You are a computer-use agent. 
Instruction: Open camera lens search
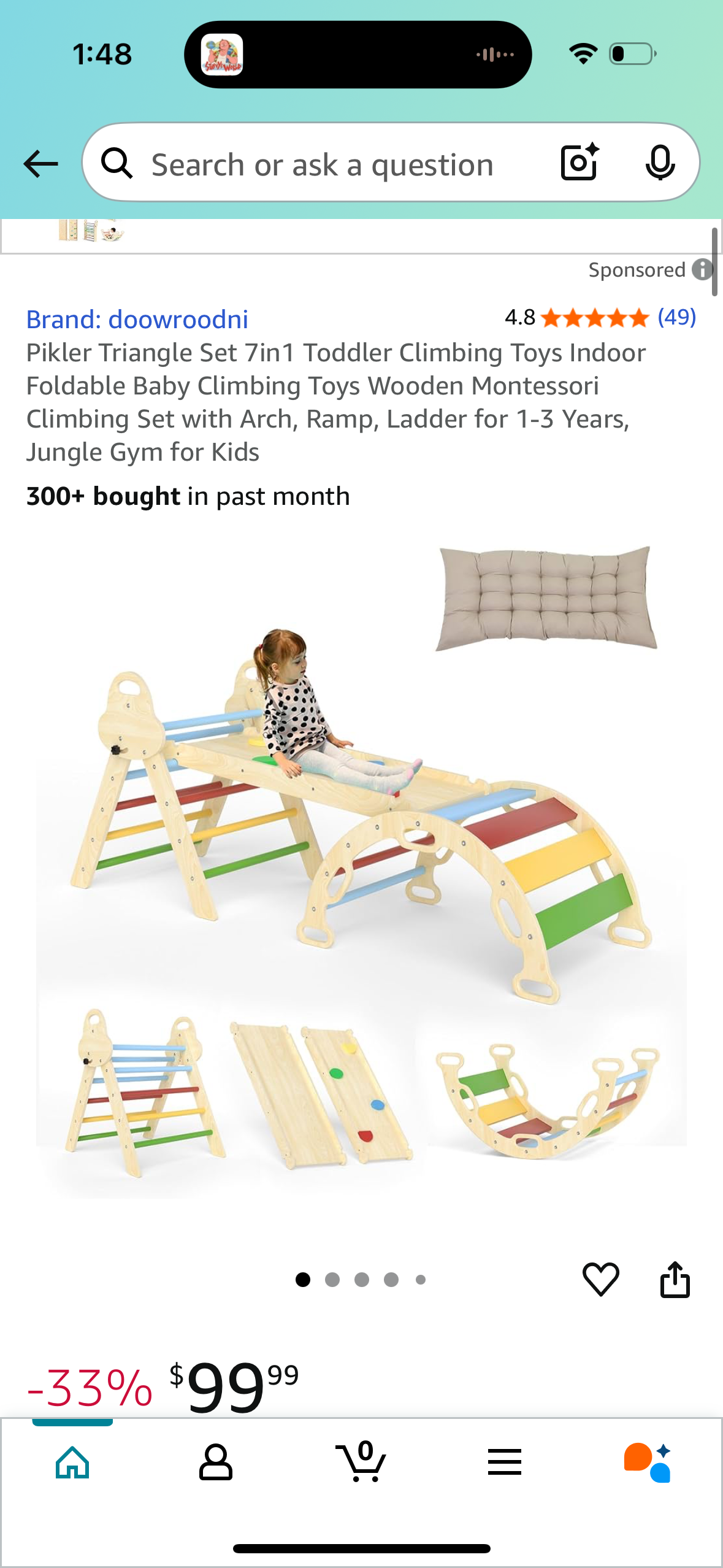(x=579, y=163)
